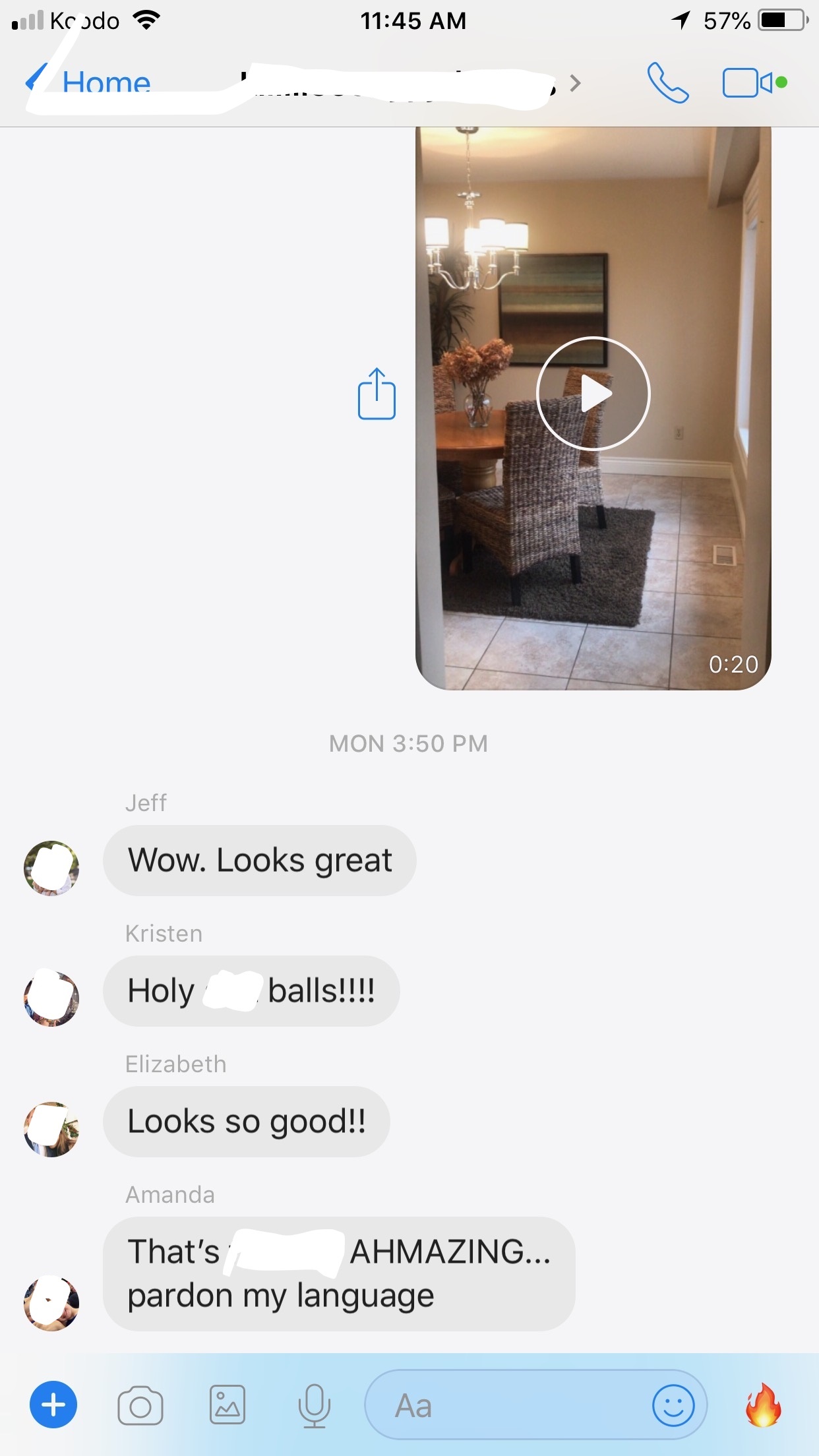
Task: Record a voice message with the microphone
Action: pos(315,1405)
